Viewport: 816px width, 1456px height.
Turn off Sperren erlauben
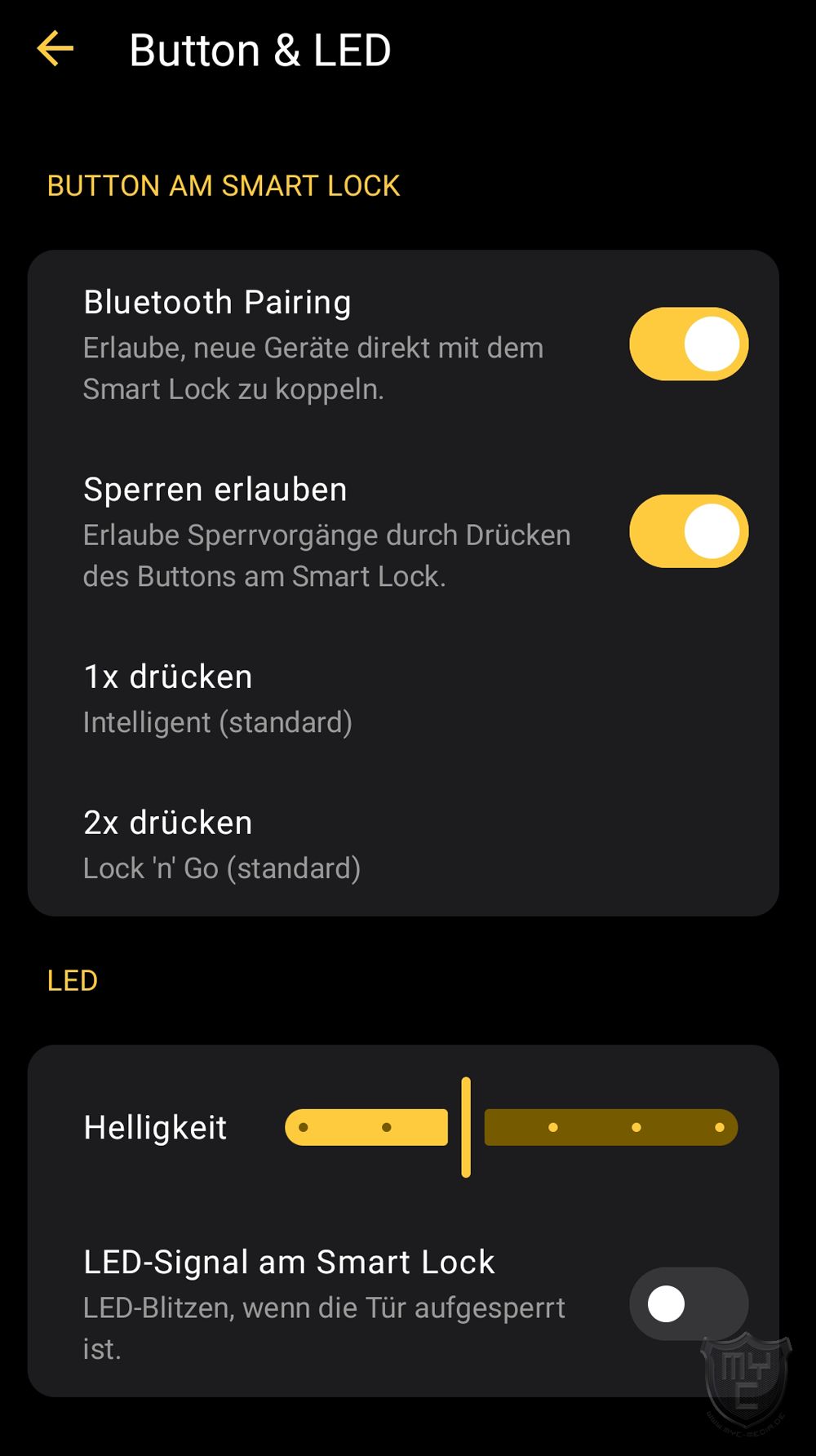[688, 531]
